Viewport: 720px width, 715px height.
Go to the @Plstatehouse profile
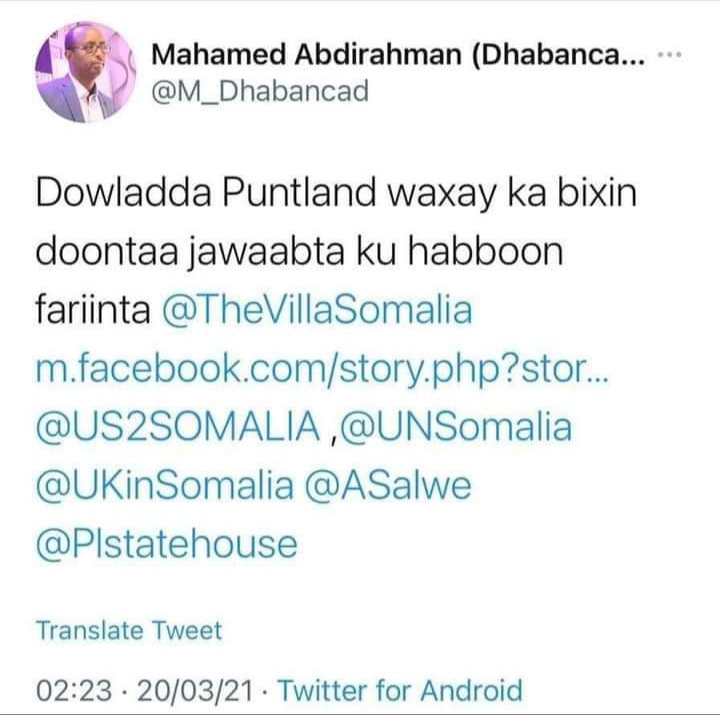[x=167, y=544]
